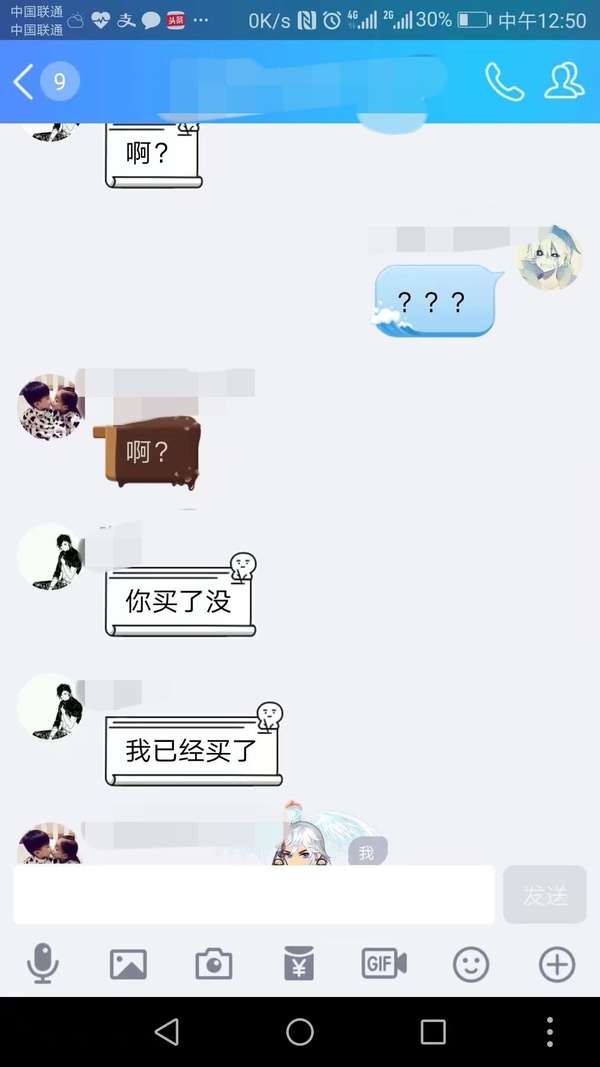Tap the message input field
The image size is (600, 1067).
coord(254,895)
